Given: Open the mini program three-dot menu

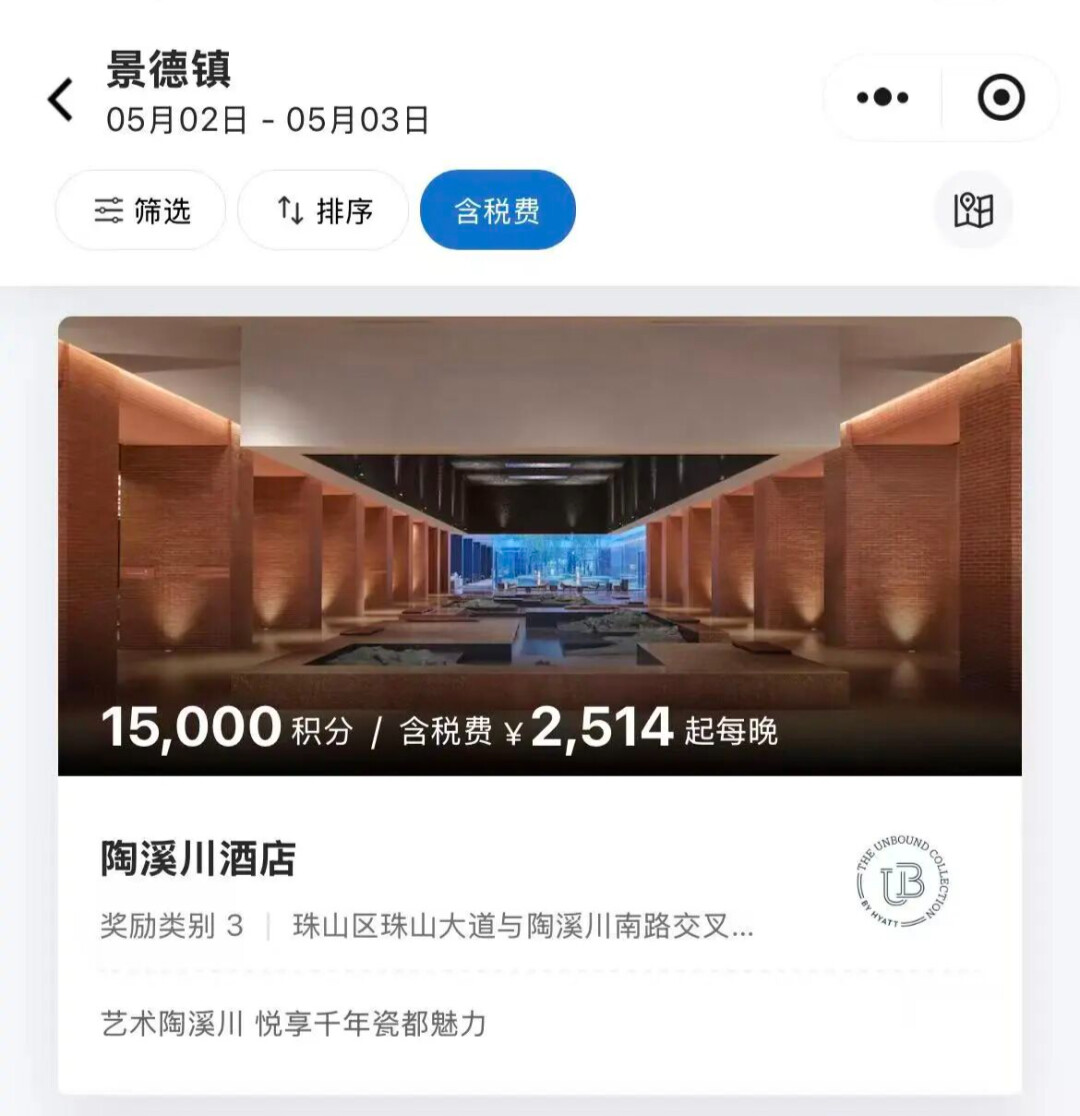Looking at the screenshot, I should [x=882, y=98].
